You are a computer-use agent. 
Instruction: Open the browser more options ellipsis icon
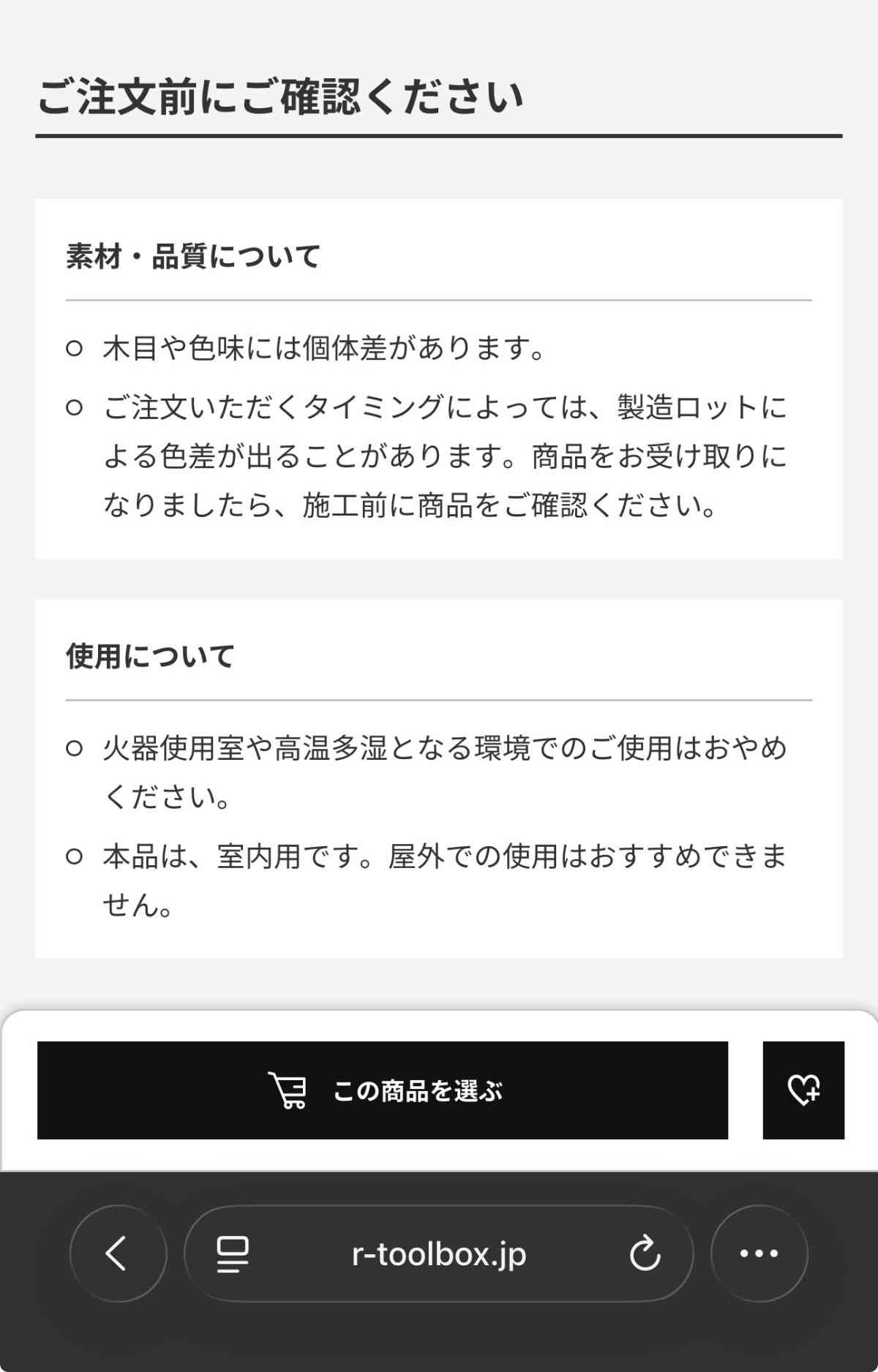pos(759,1254)
